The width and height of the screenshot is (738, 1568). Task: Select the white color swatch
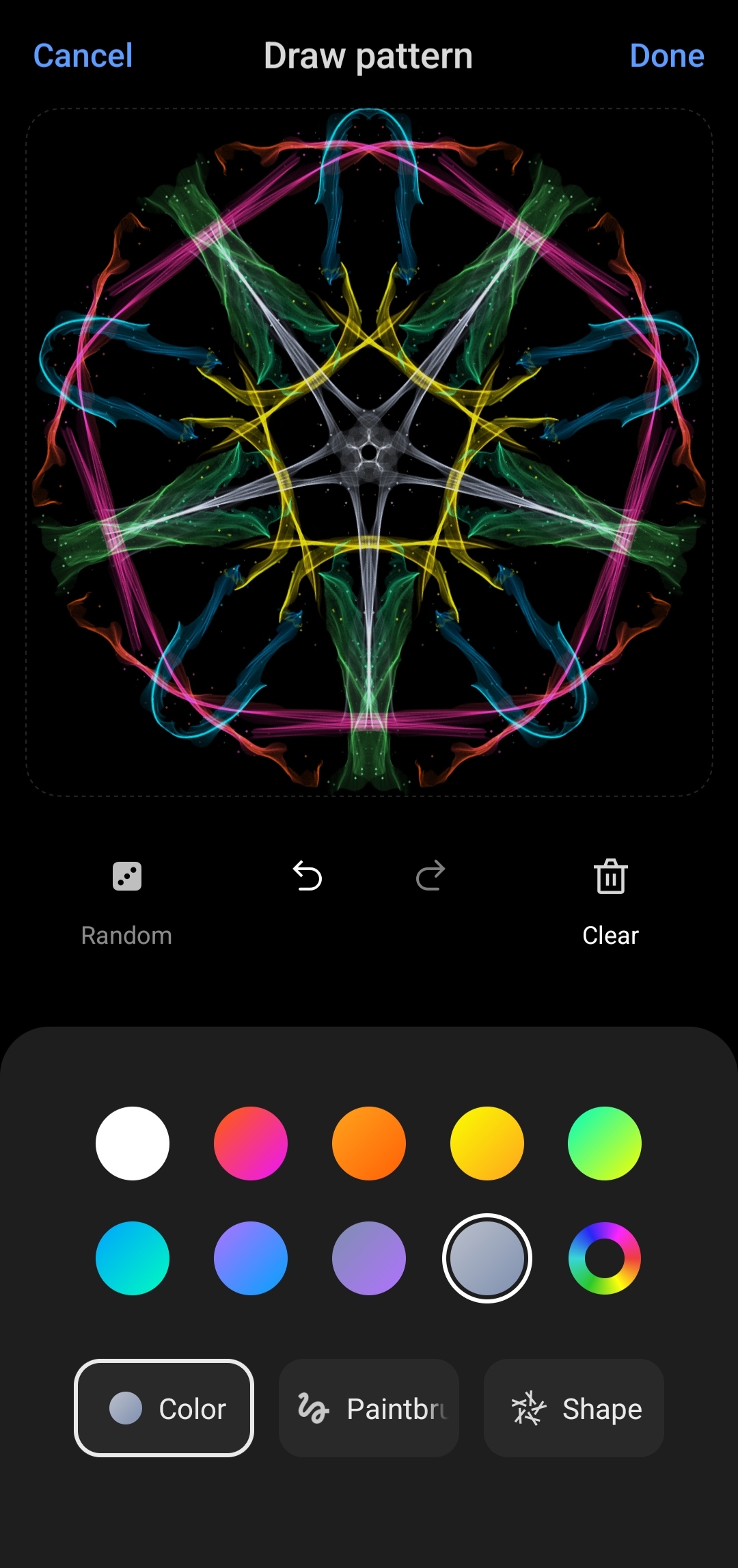click(x=133, y=1144)
